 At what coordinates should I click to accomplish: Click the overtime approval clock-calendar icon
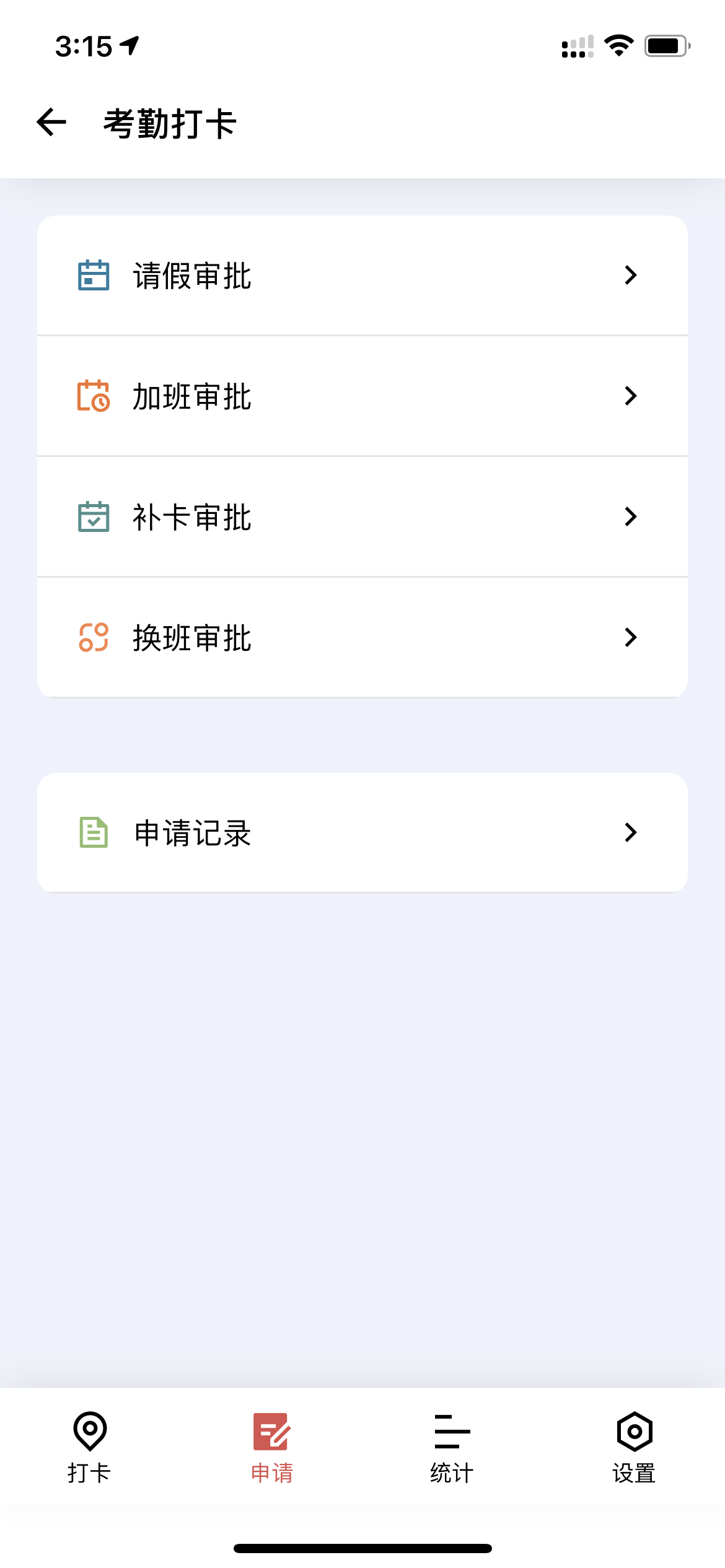click(x=93, y=396)
